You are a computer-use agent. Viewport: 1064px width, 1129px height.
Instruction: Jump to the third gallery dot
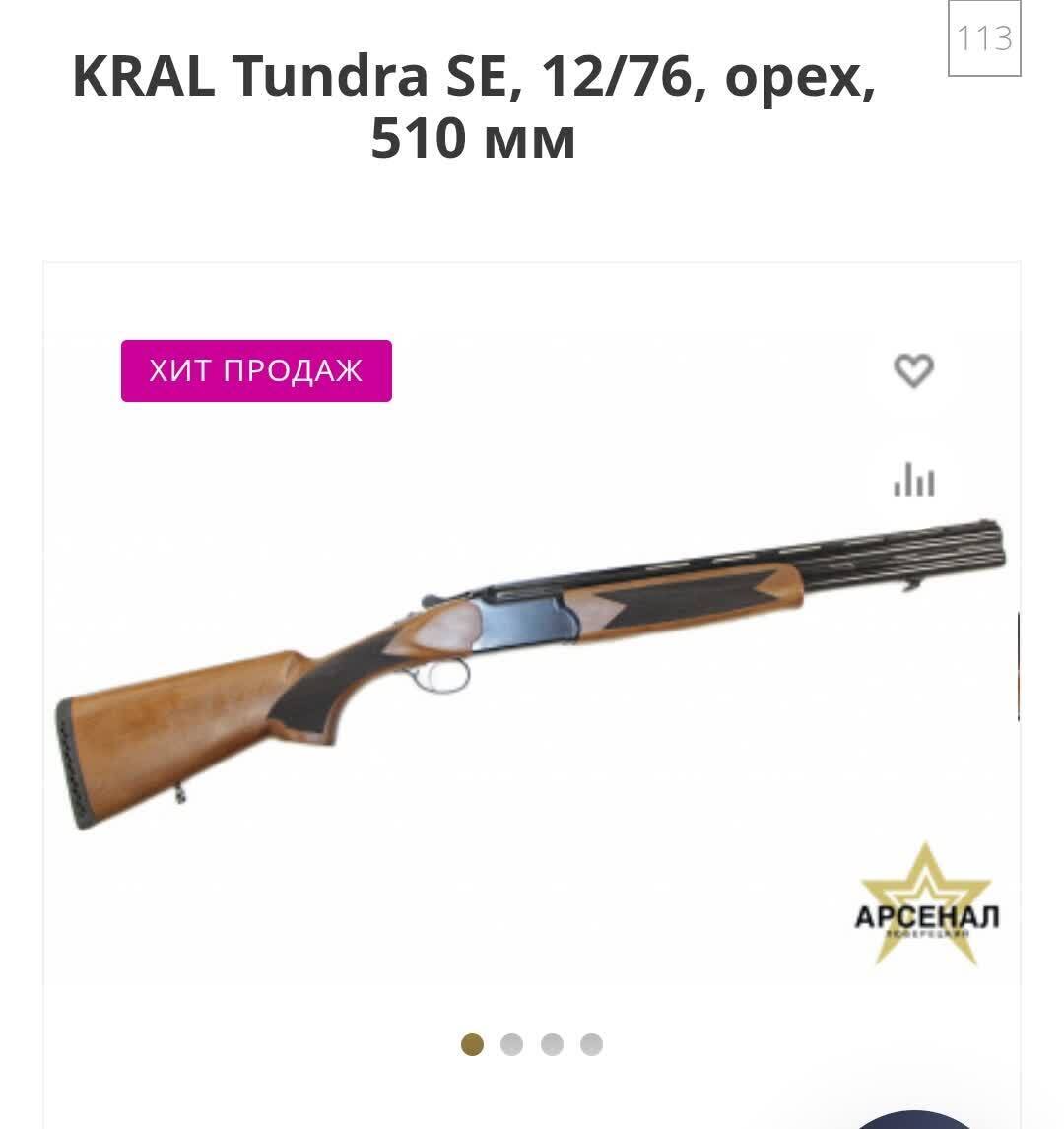[x=552, y=1044]
